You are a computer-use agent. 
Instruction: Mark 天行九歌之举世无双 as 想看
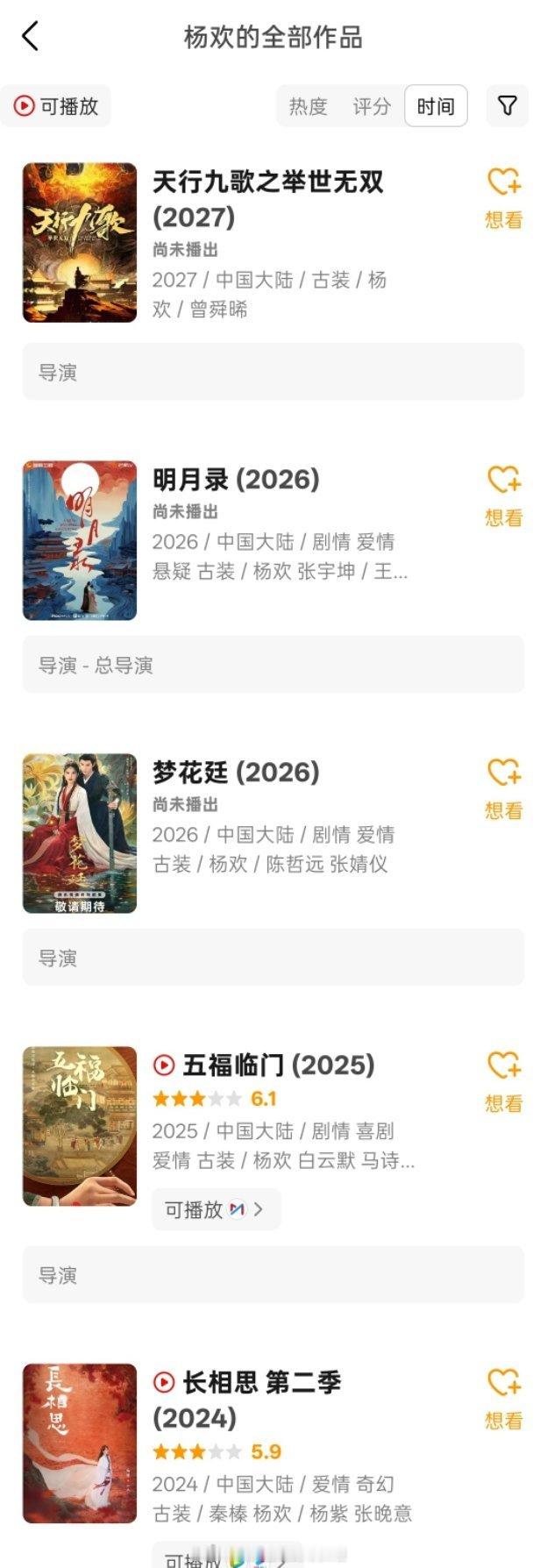click(503, 198)
